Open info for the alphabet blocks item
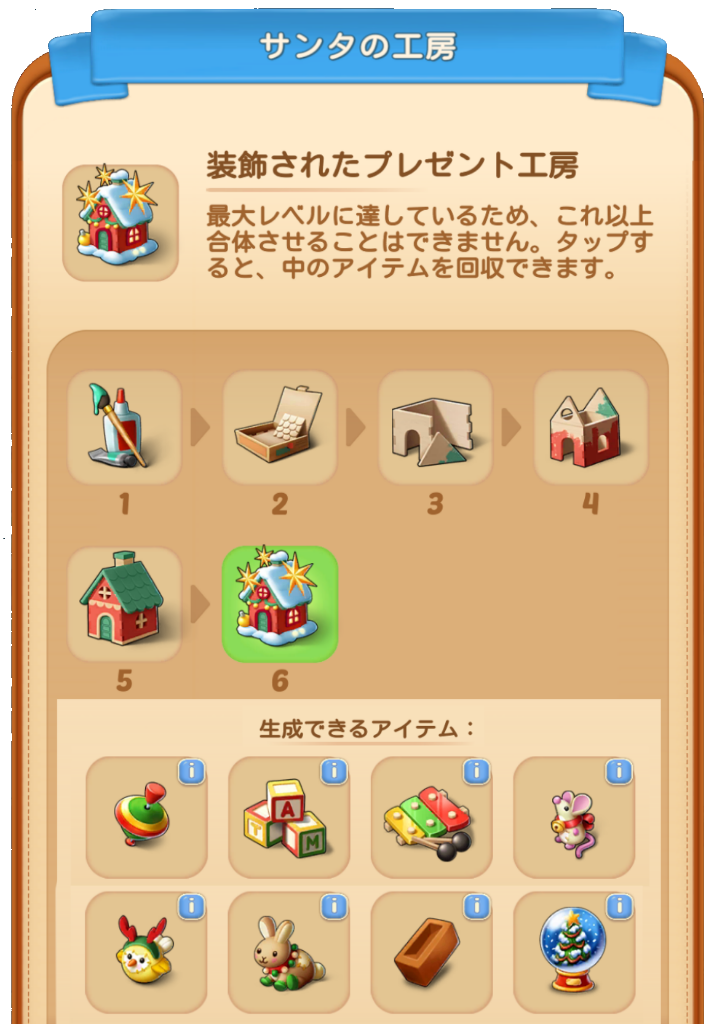 [x=333, y=772]
